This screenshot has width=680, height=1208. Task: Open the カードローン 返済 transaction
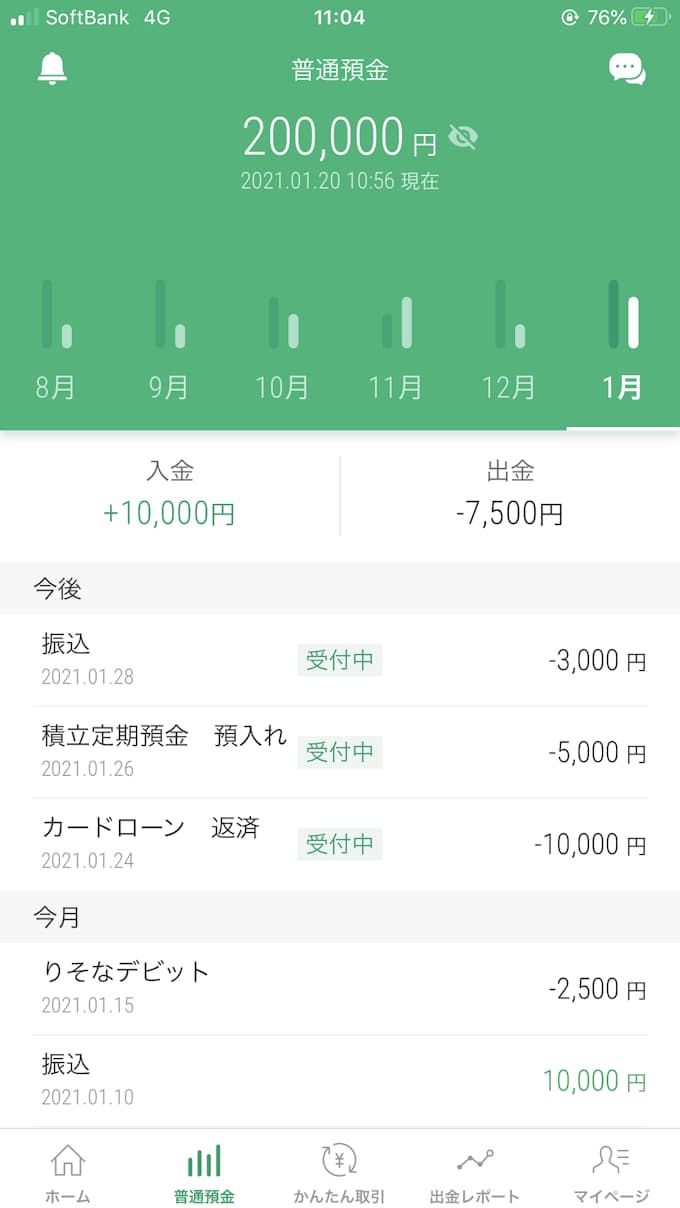click(340, 844)
